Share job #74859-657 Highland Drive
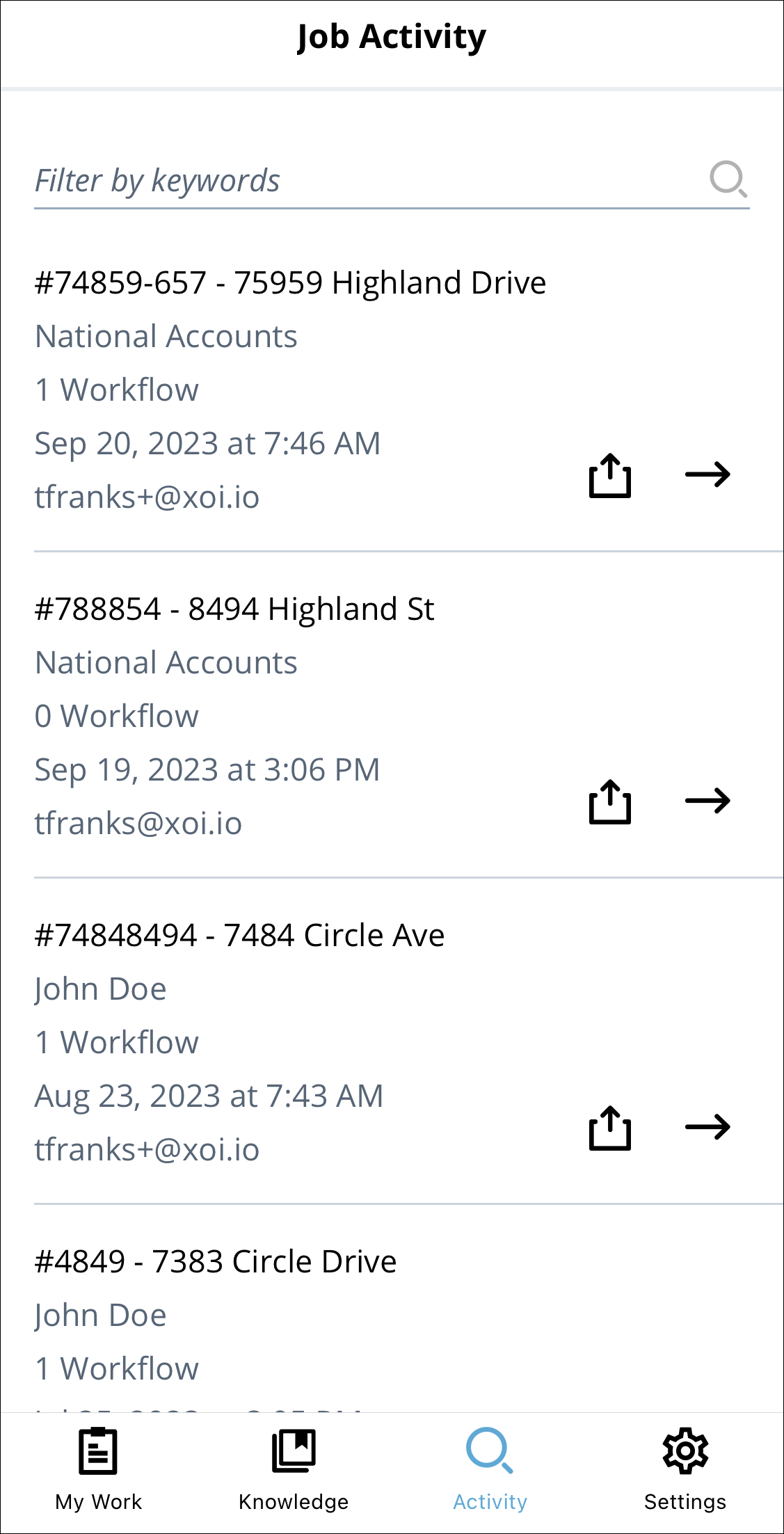Image resolution: width=784 pixels, height=1534 pixels. click(610, 476)
